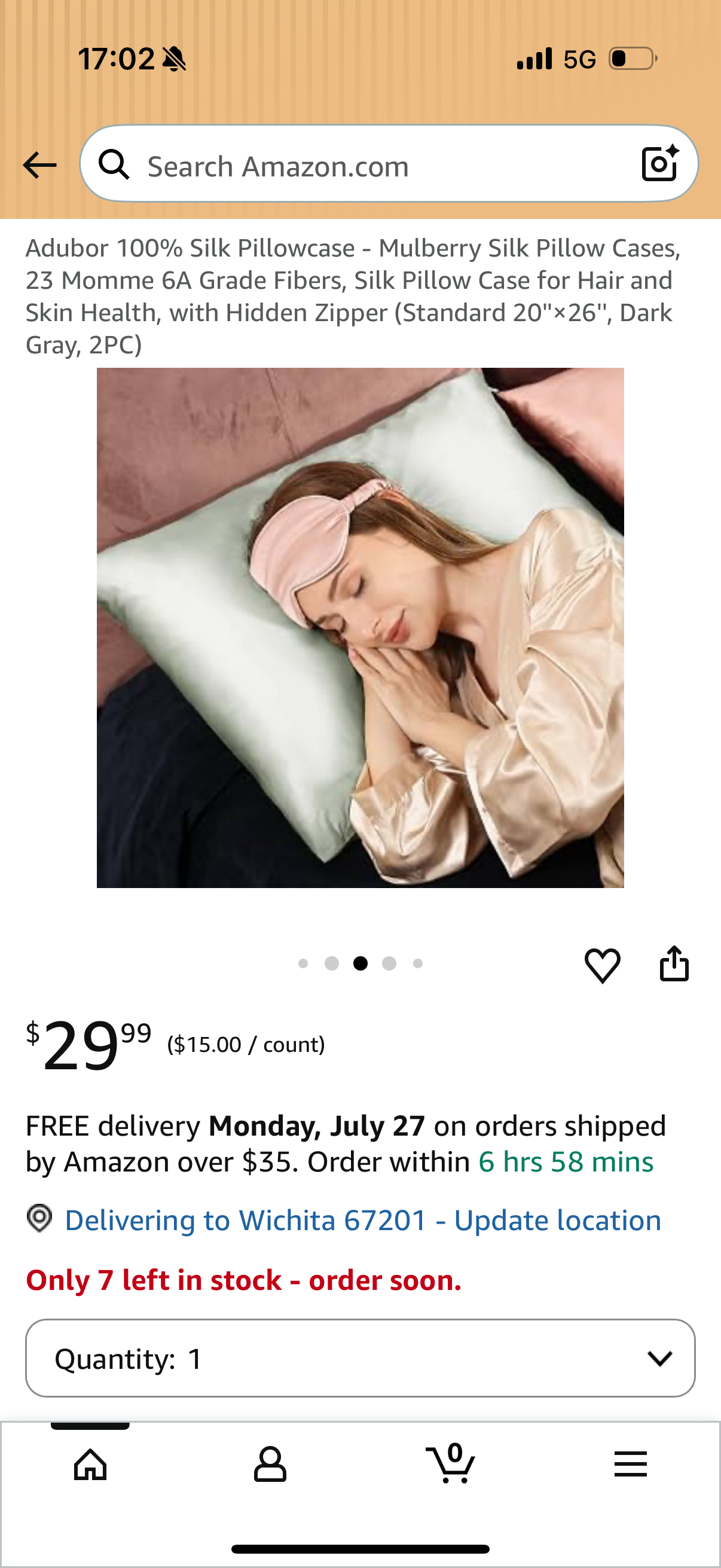
Task: Expand the Quantity dropdown
Action: point(360,1358)
